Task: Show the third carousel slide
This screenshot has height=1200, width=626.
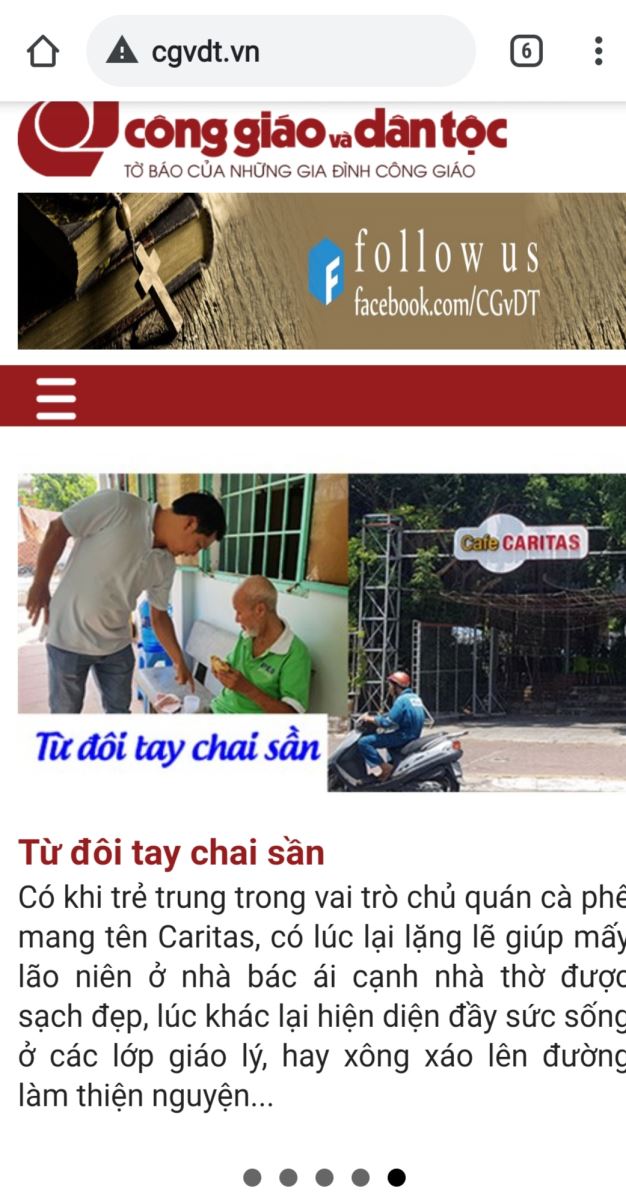Action: pos(324,1177)
